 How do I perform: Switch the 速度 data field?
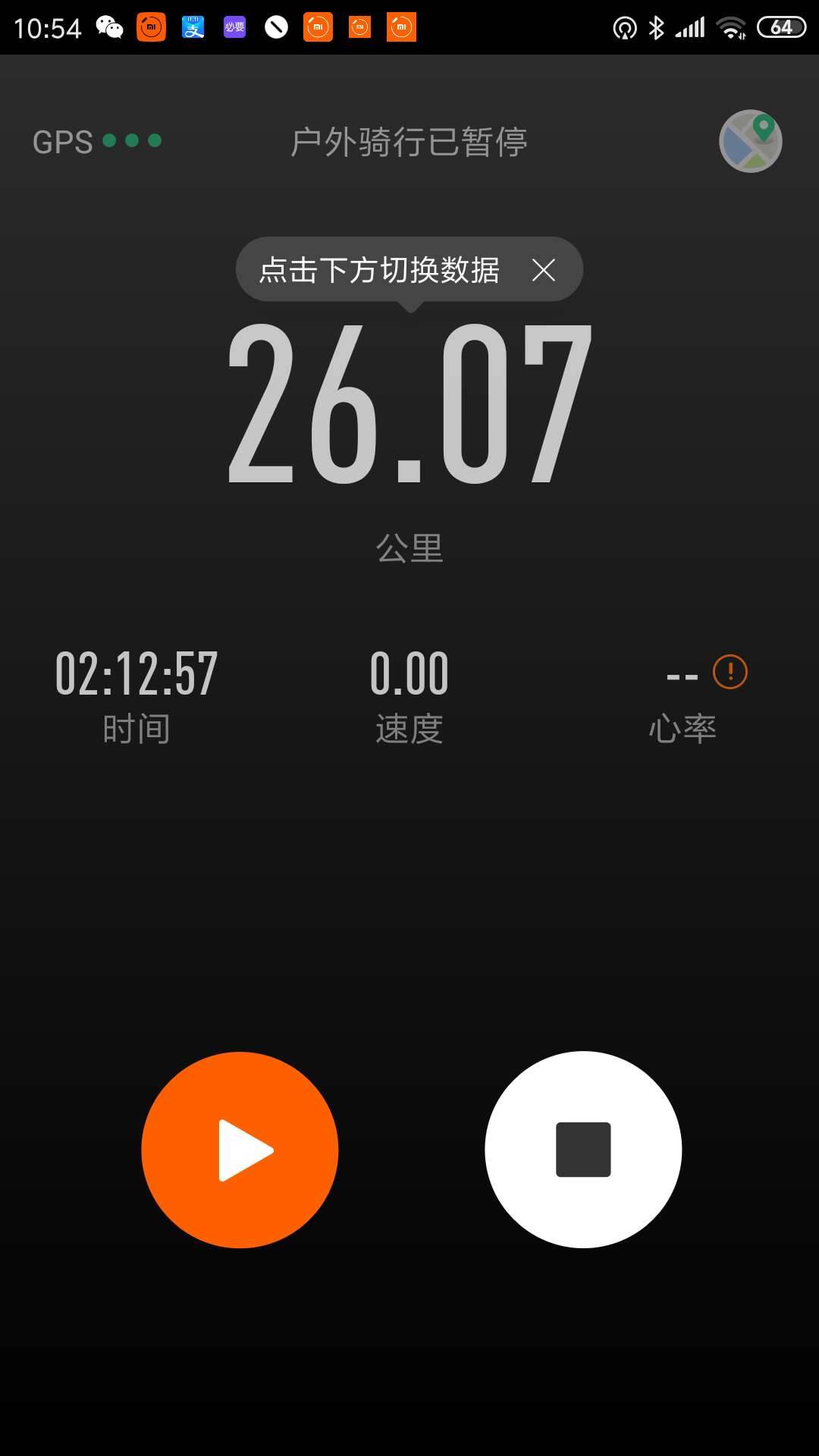[x=409, y=694]
